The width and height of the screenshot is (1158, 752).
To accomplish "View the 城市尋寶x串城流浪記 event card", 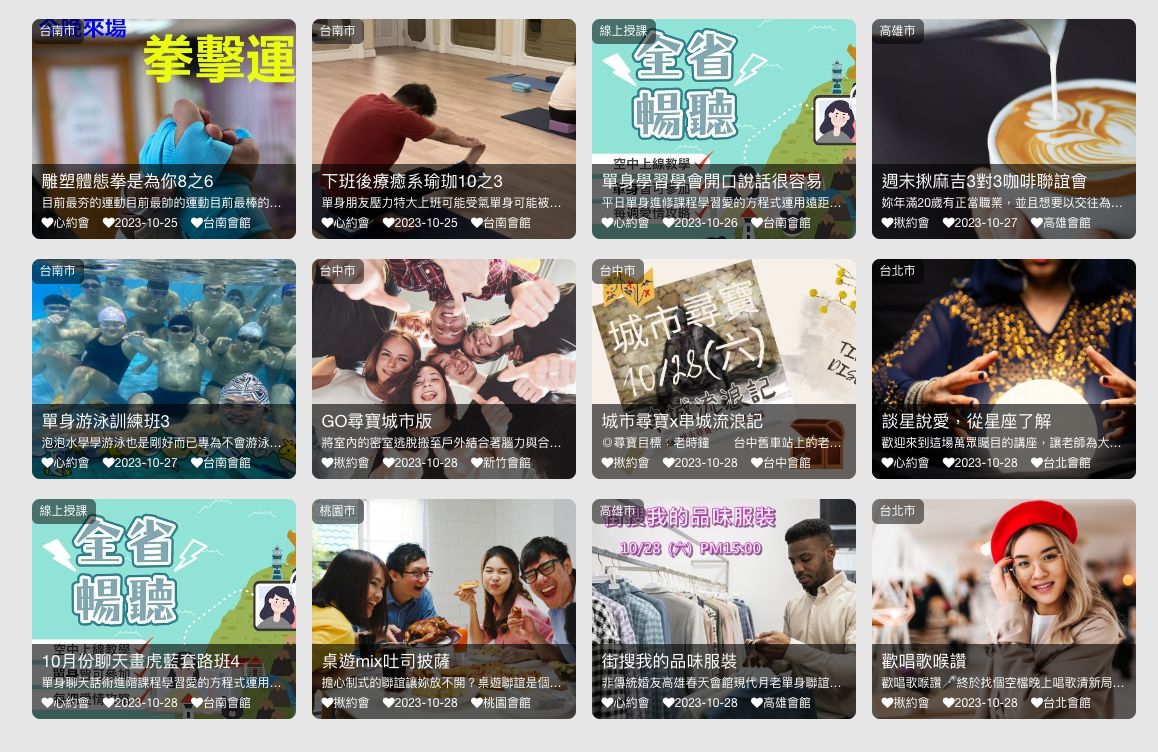I will point(724,369).
